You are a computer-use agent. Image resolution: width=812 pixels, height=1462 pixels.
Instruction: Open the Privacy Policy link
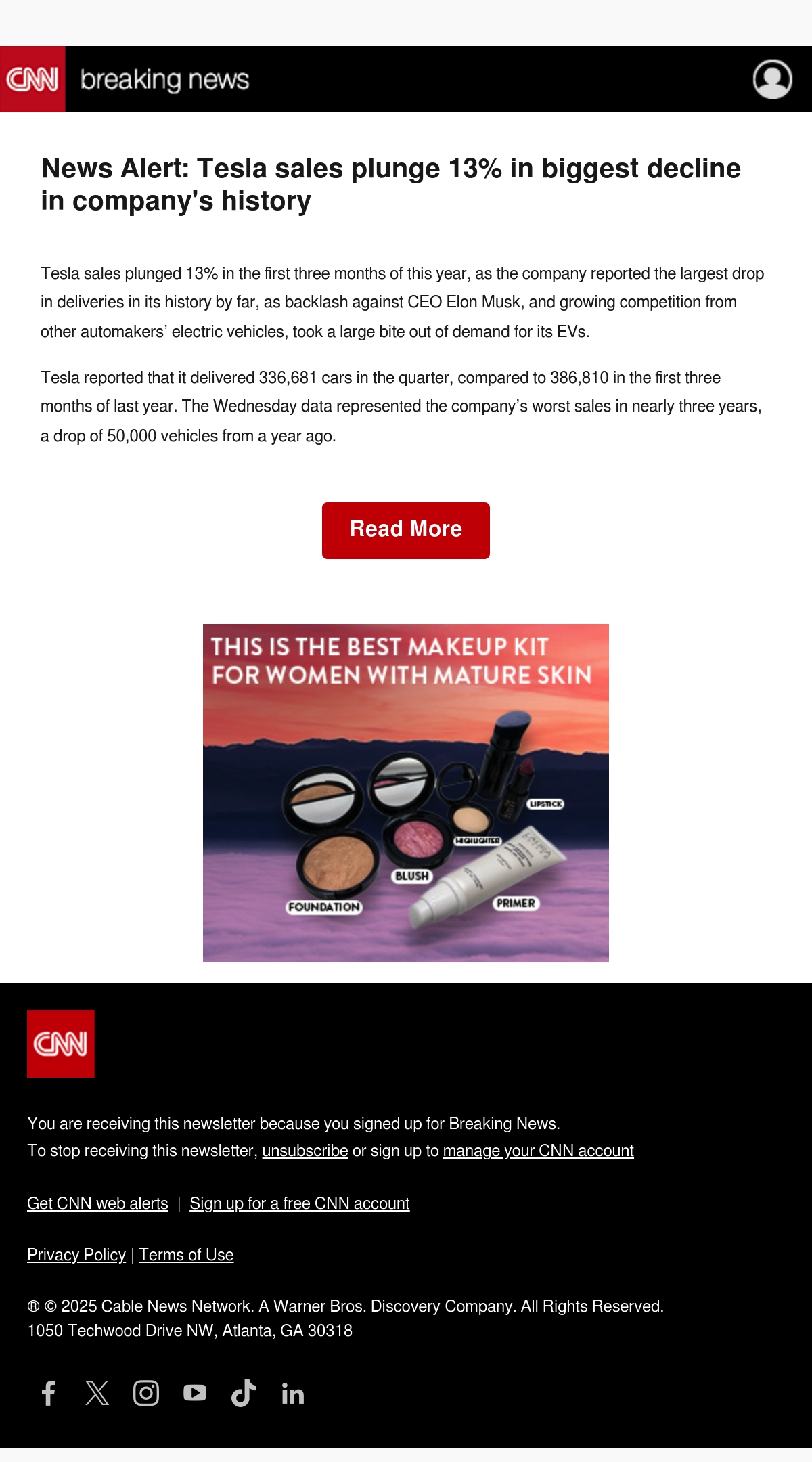[76, 1255]
